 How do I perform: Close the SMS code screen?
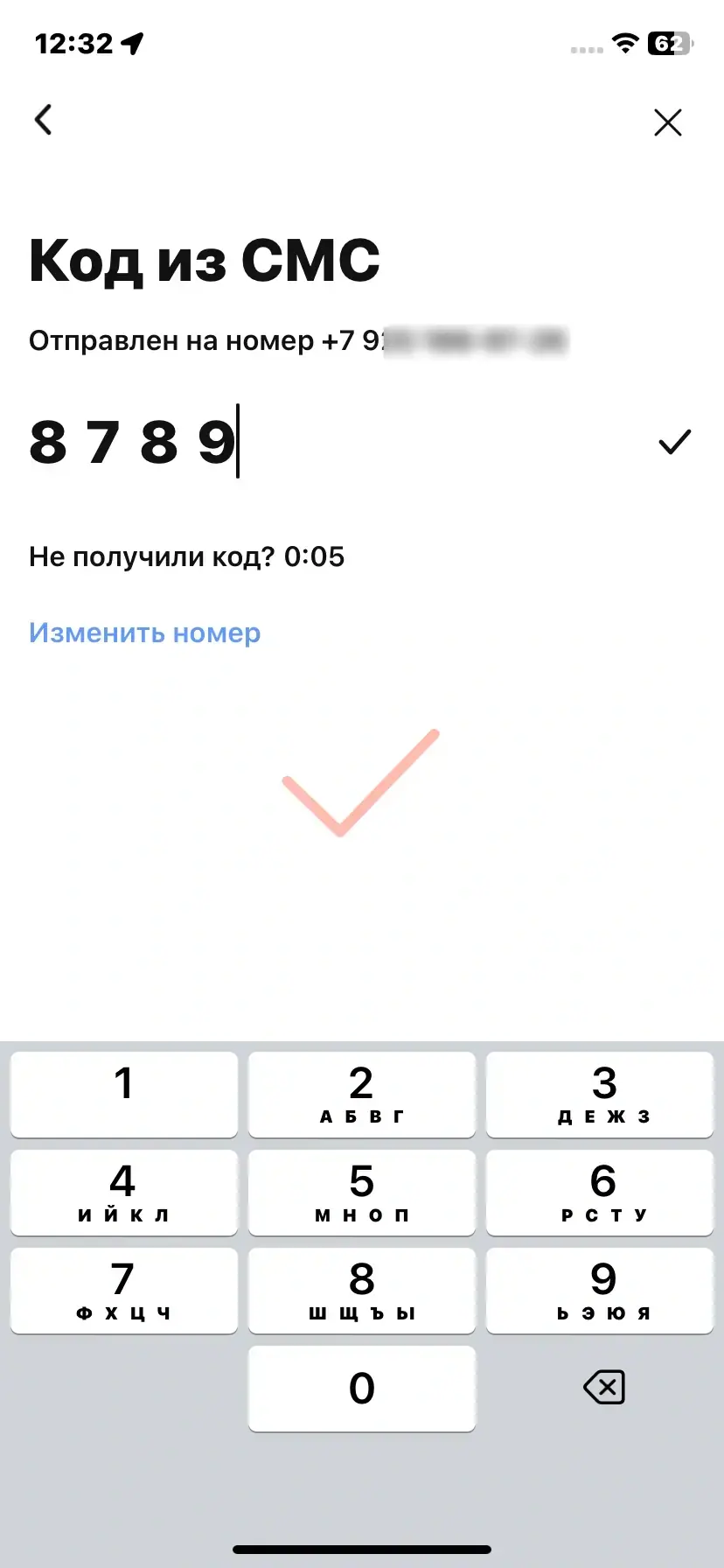(668, 122)
